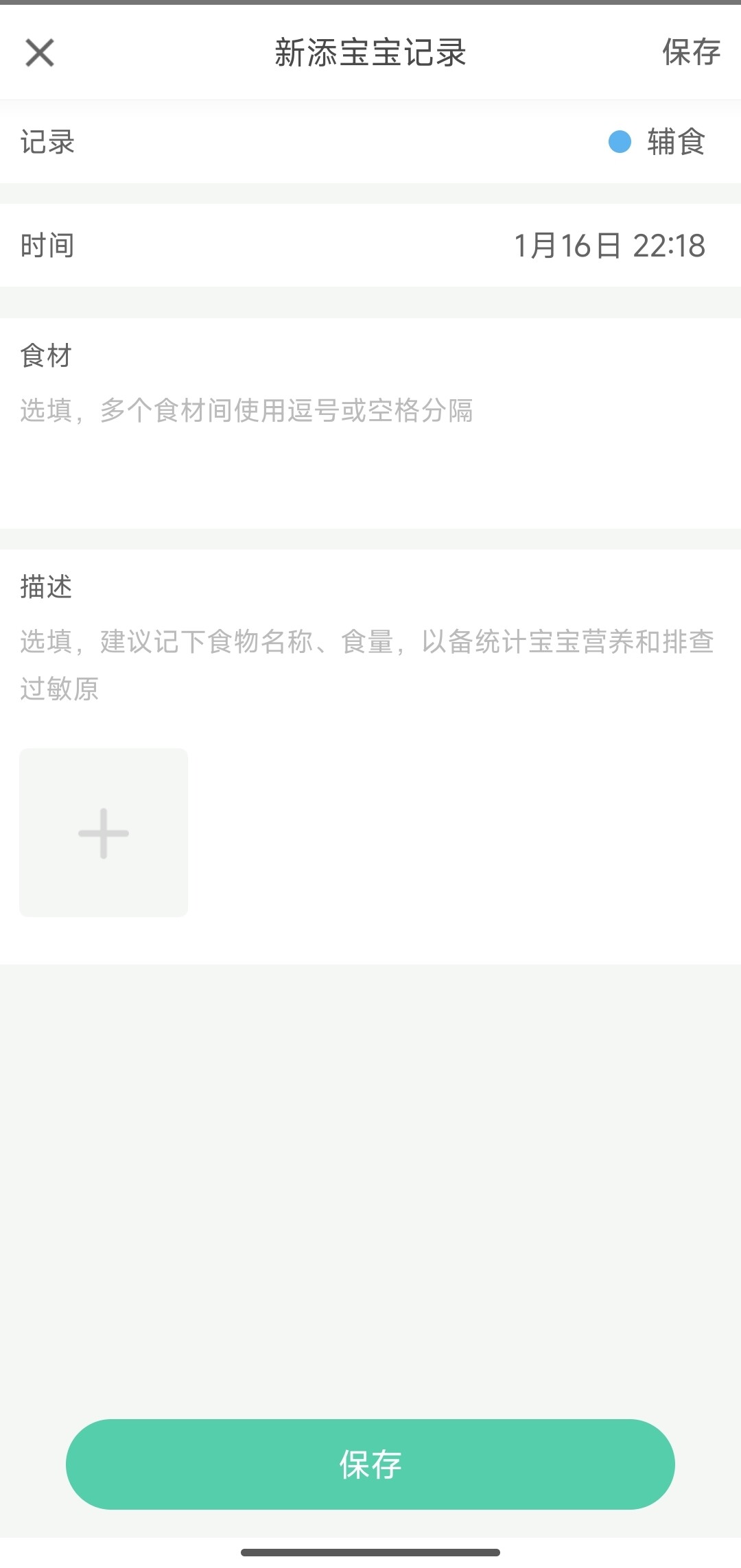Viewport: 741px width, 1568px height.
Task: Tap the green 保存 button
Action: pos(370,1464)
